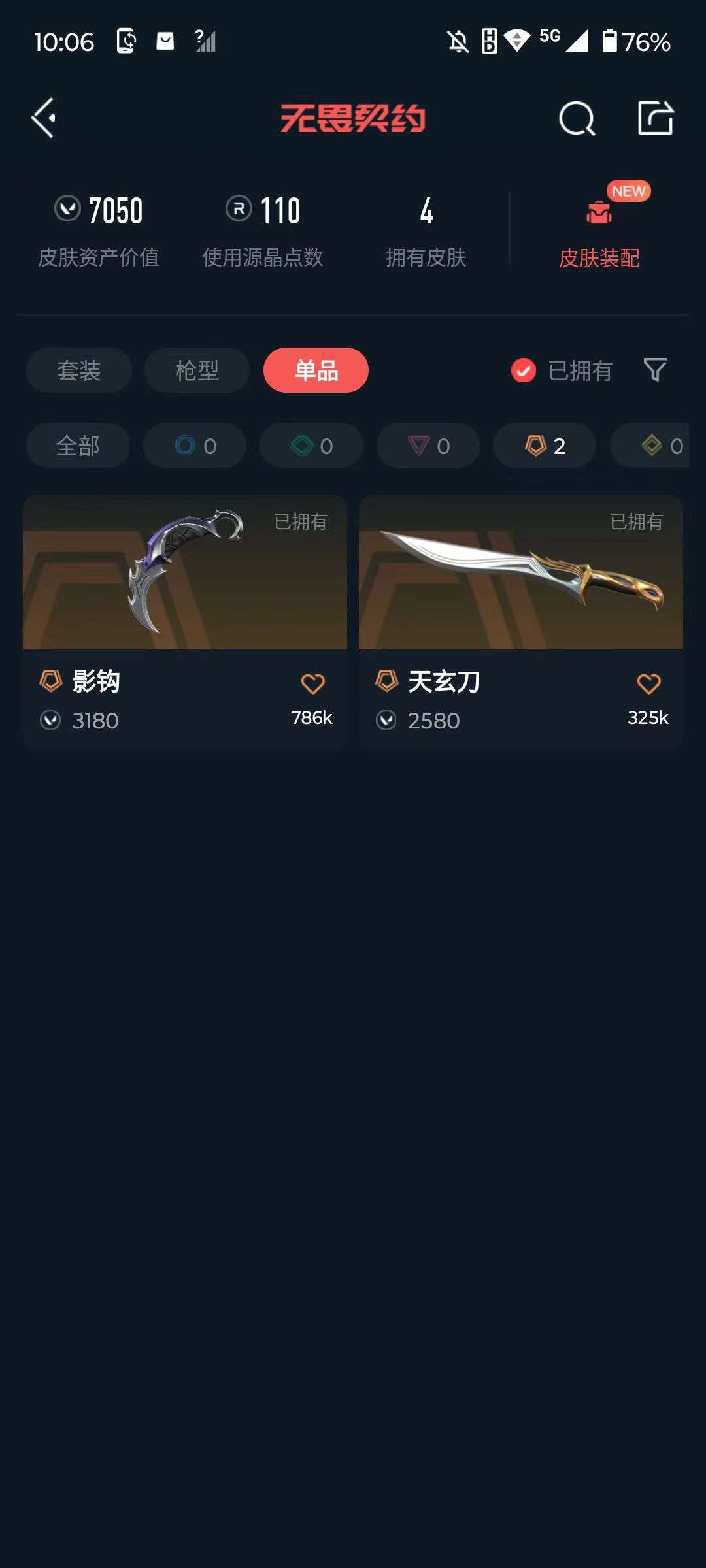Favorite the 影钩 skin with the heart
706x1568 pixels.
[314, 682]
